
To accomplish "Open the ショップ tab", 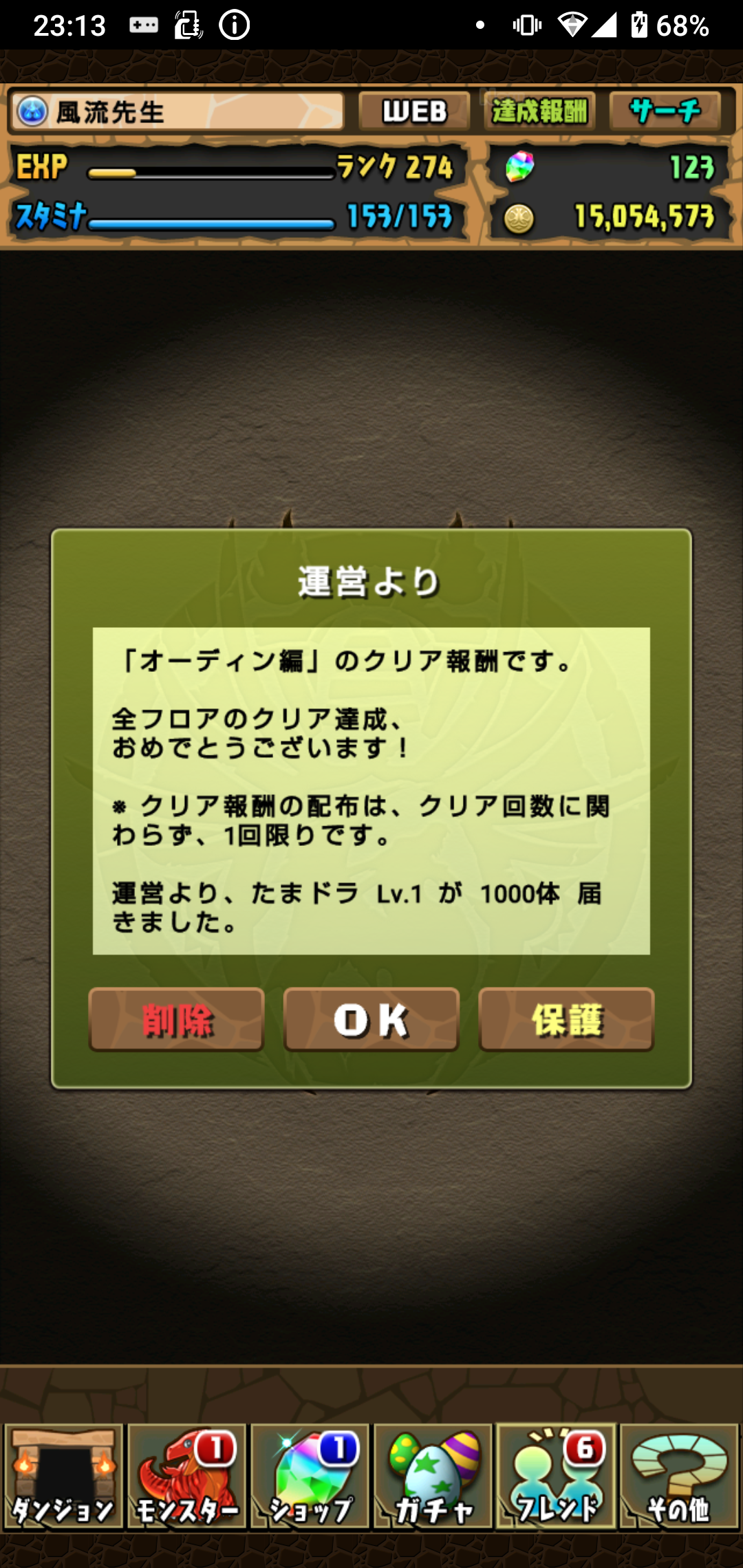I will point(310,1477).
